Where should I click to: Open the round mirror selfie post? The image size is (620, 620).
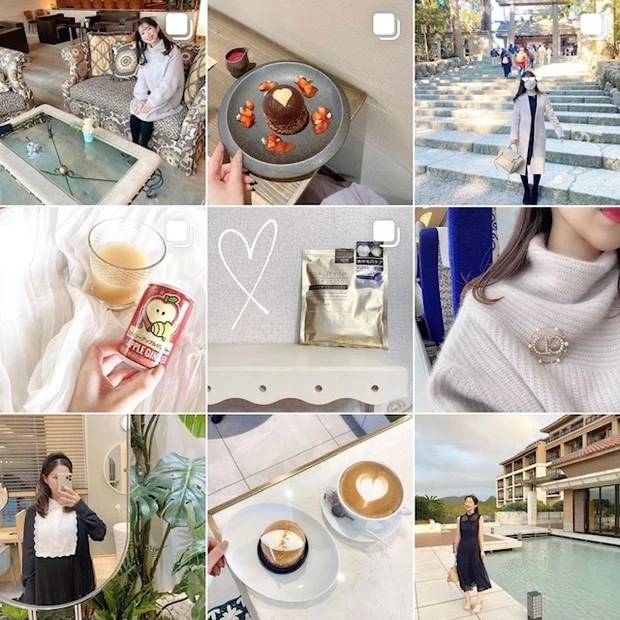coord(102,518)
